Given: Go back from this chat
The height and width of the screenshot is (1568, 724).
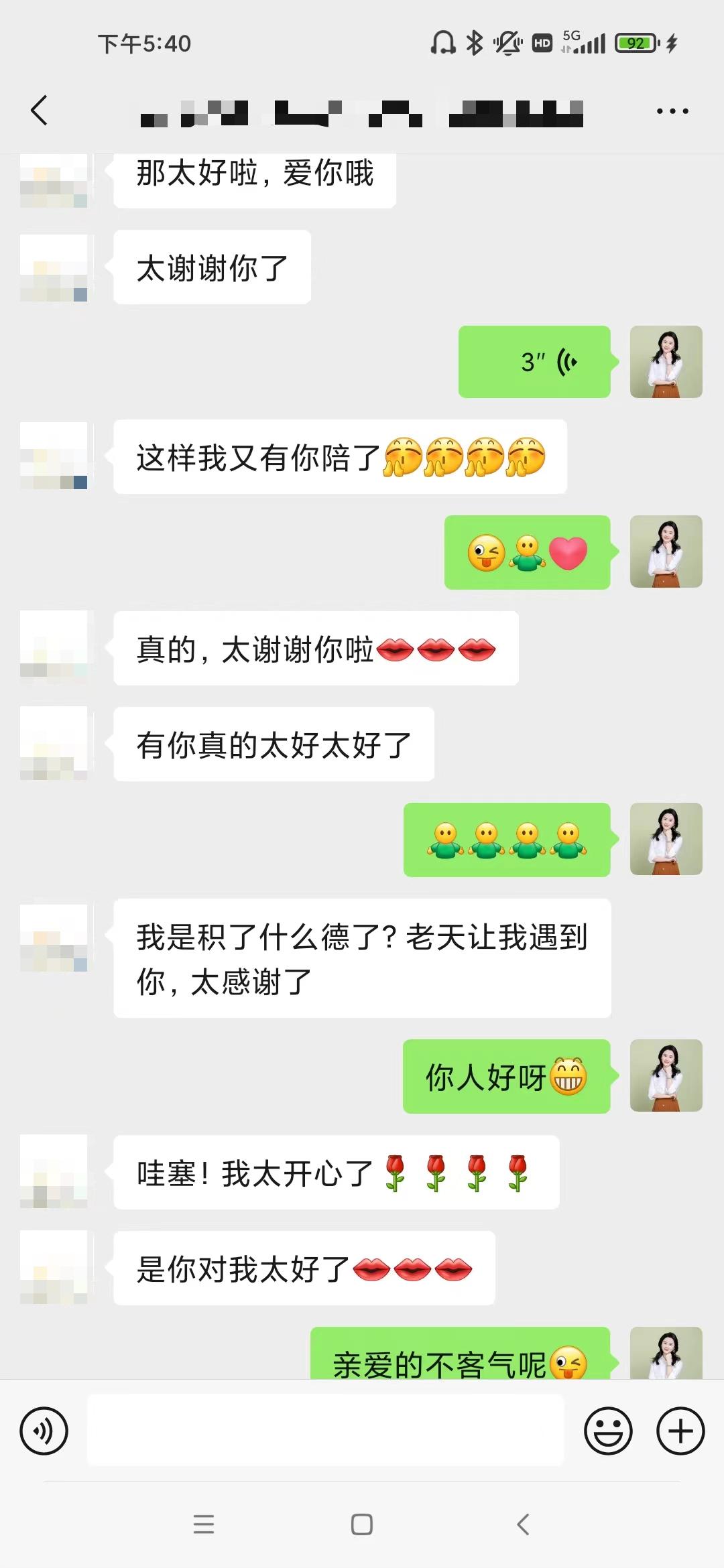Looking at the screenshot, I should [x=40, y=111].
